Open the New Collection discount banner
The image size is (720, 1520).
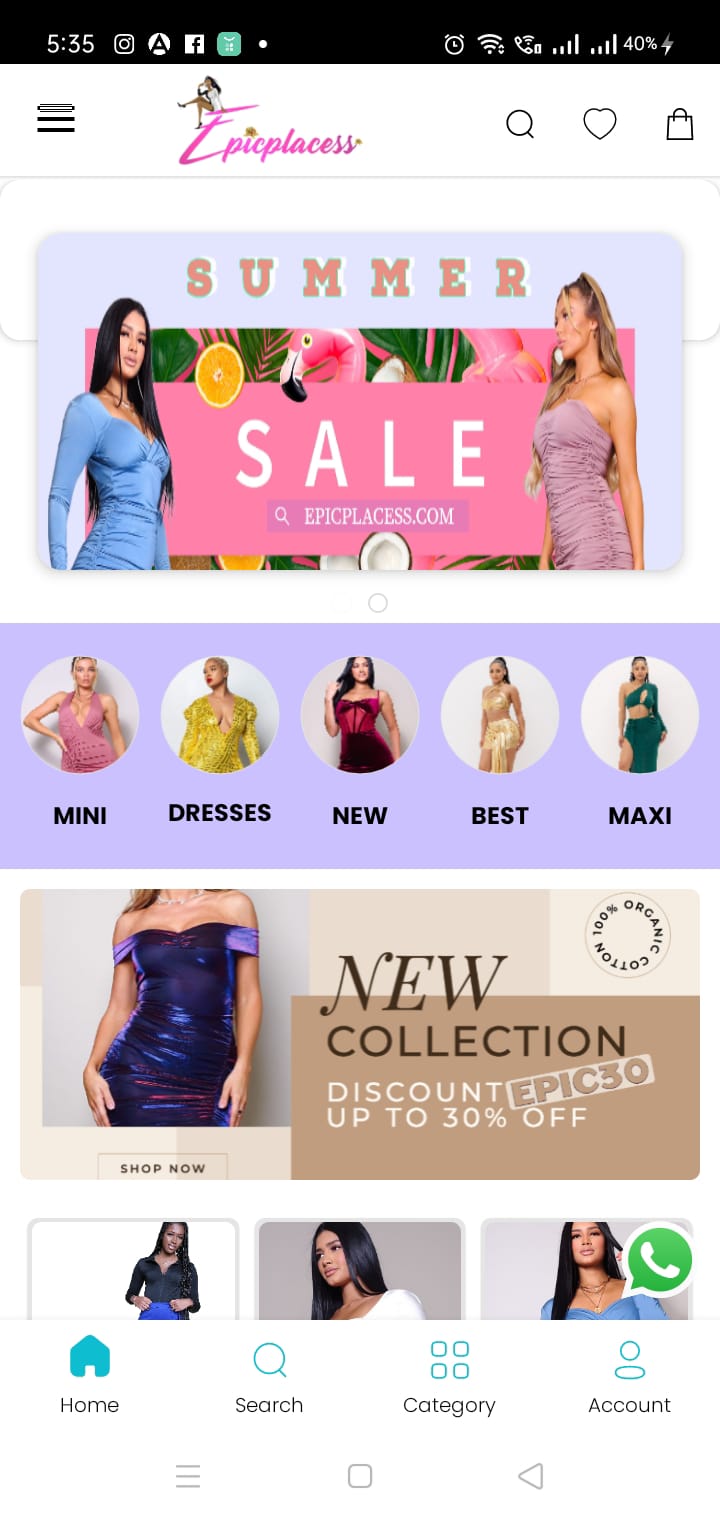[x=360, y=1034]
